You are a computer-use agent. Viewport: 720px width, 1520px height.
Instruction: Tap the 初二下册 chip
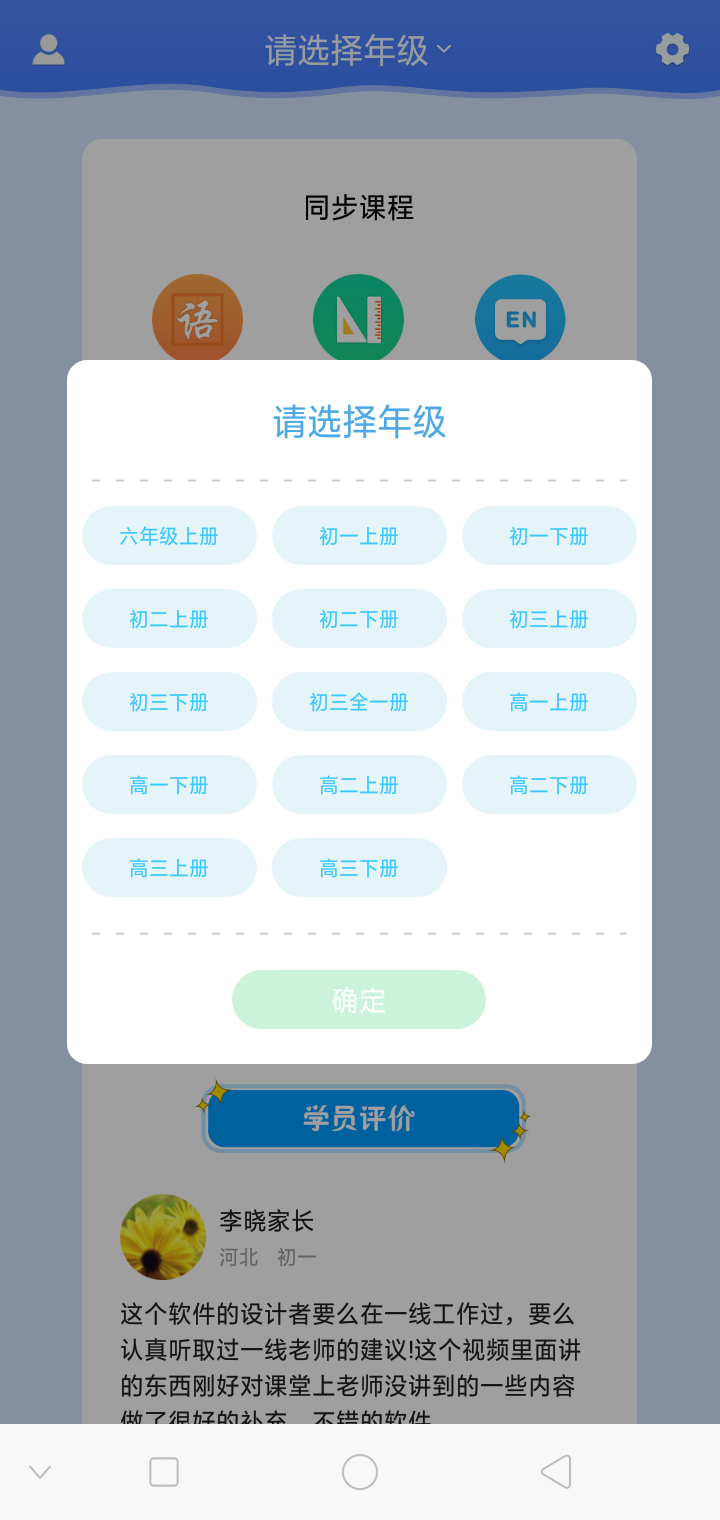pos(359,619)
